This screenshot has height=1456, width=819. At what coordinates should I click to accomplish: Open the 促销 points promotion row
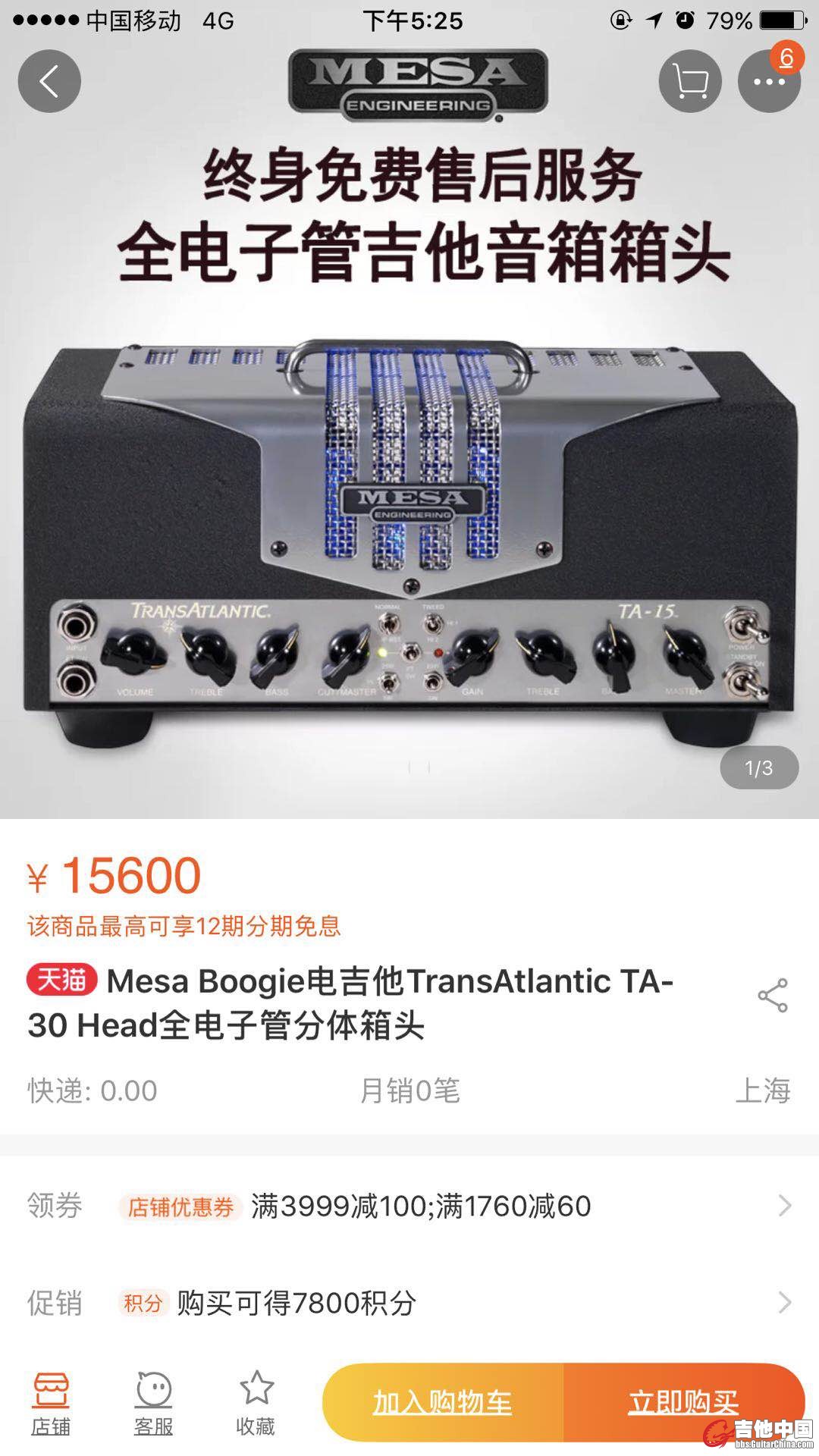(409, 1303)
